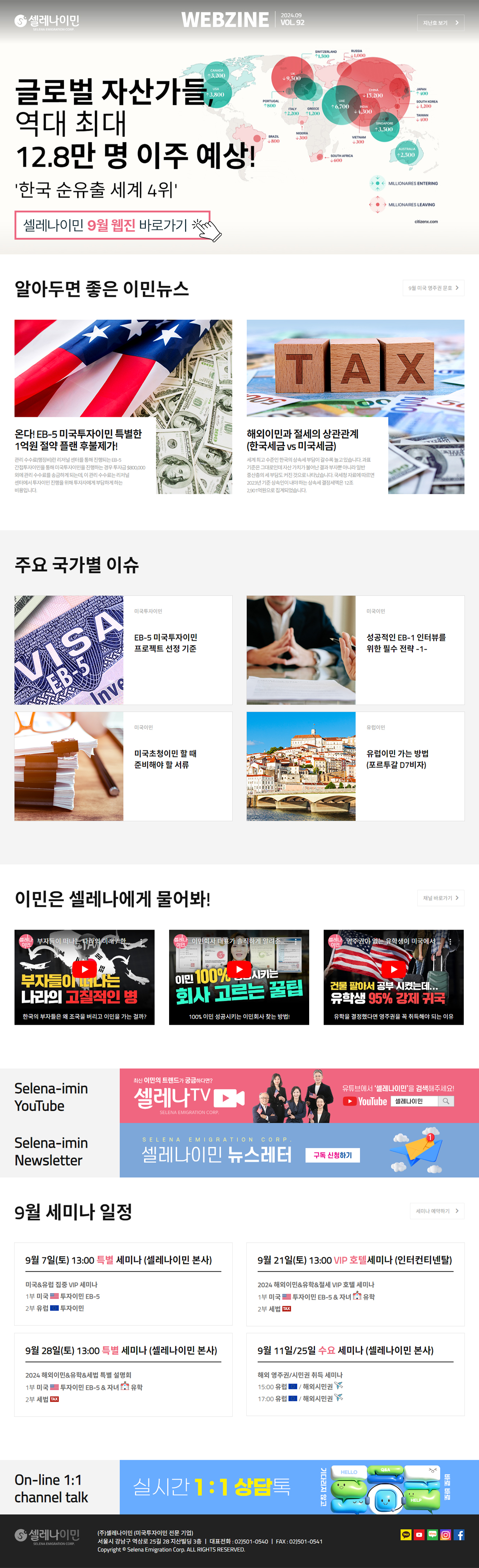Viewport: 479px width, 1568px height.
Task: Open the Facebook icon in the footer
Action: tap(459, 1535)
